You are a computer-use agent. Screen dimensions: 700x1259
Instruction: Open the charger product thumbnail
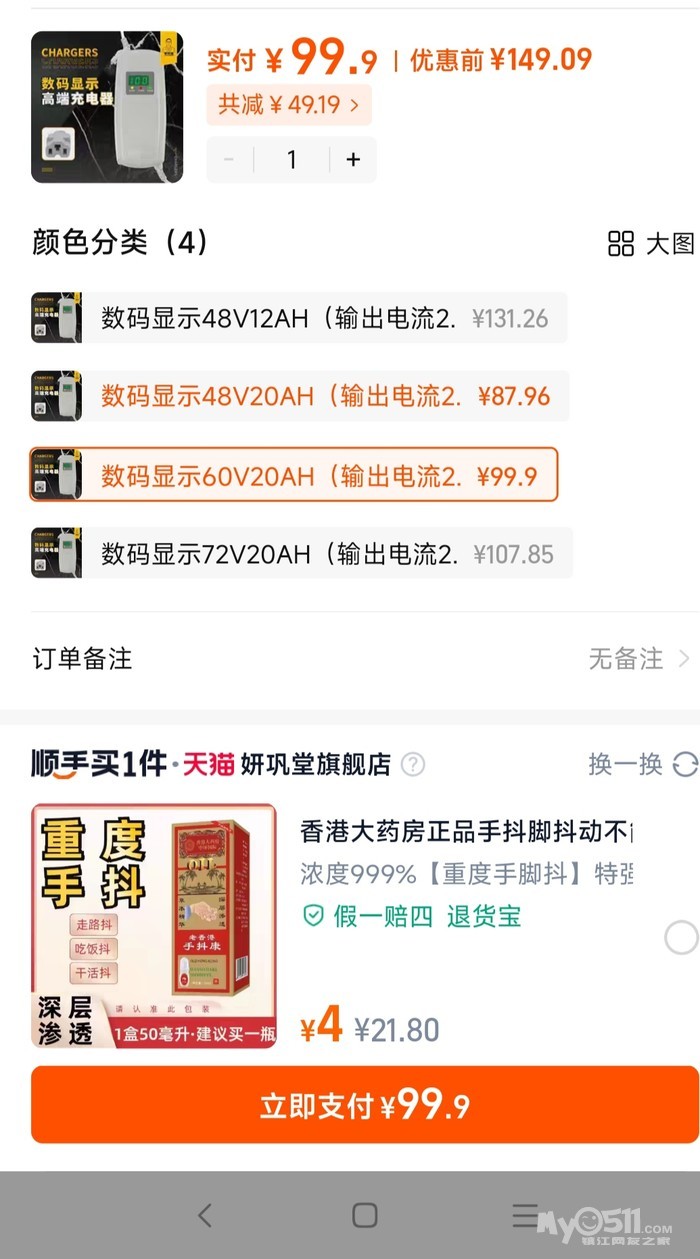point(107,107)
